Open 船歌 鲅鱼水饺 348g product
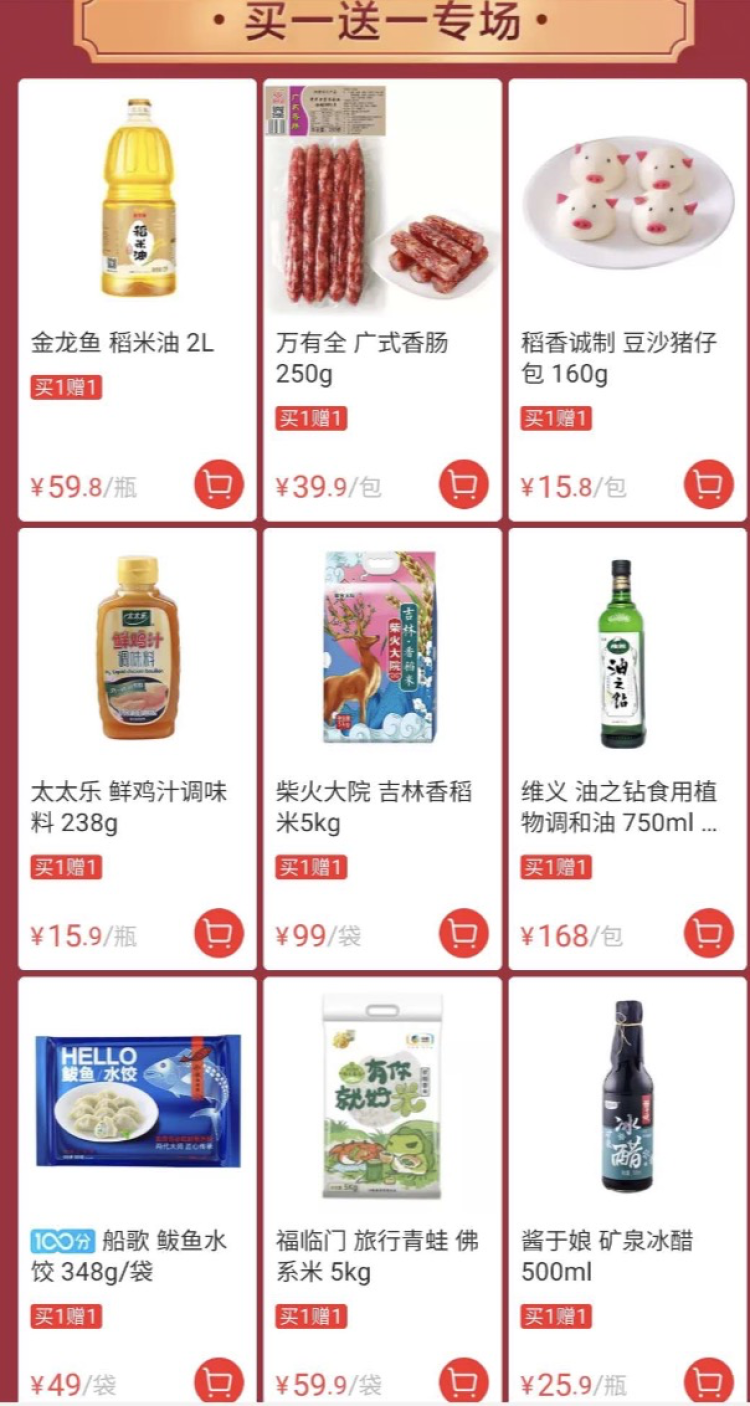Viewport: 750px width, 1406px height. 138,1100
